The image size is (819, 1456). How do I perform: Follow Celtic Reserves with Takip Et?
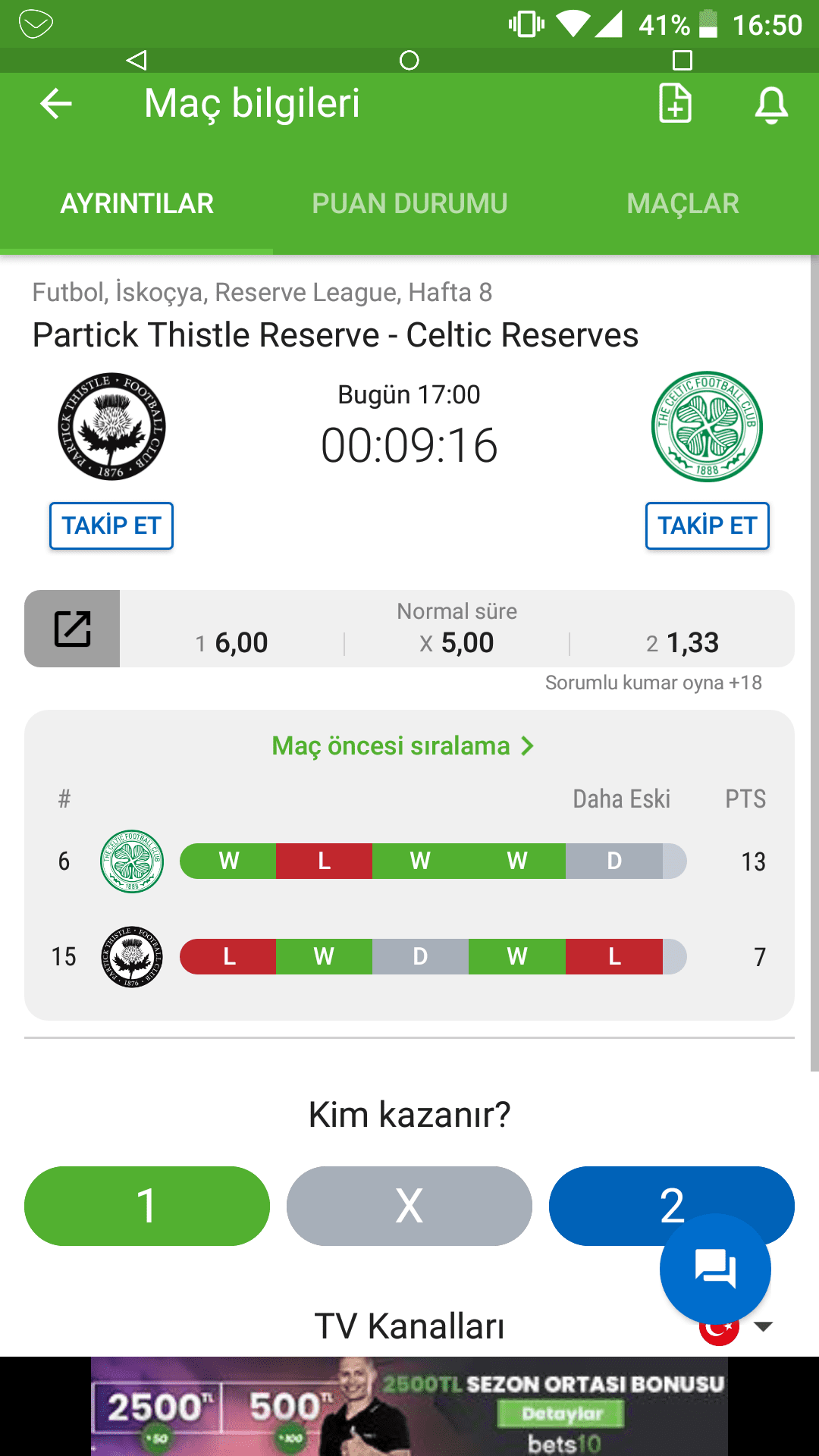tap(708, 526)
